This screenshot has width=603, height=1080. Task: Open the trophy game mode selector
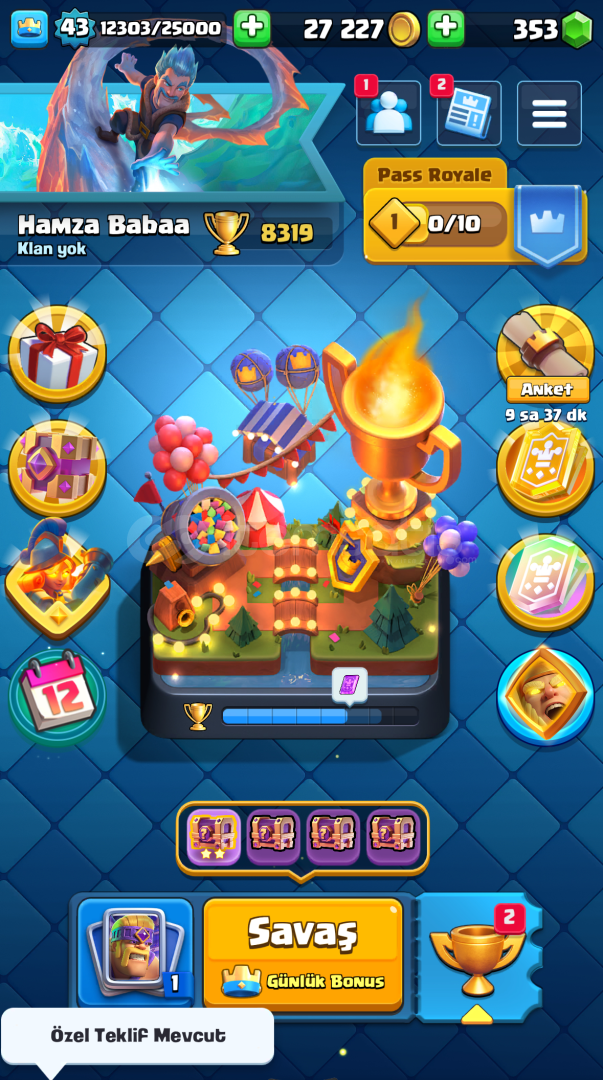478,955
